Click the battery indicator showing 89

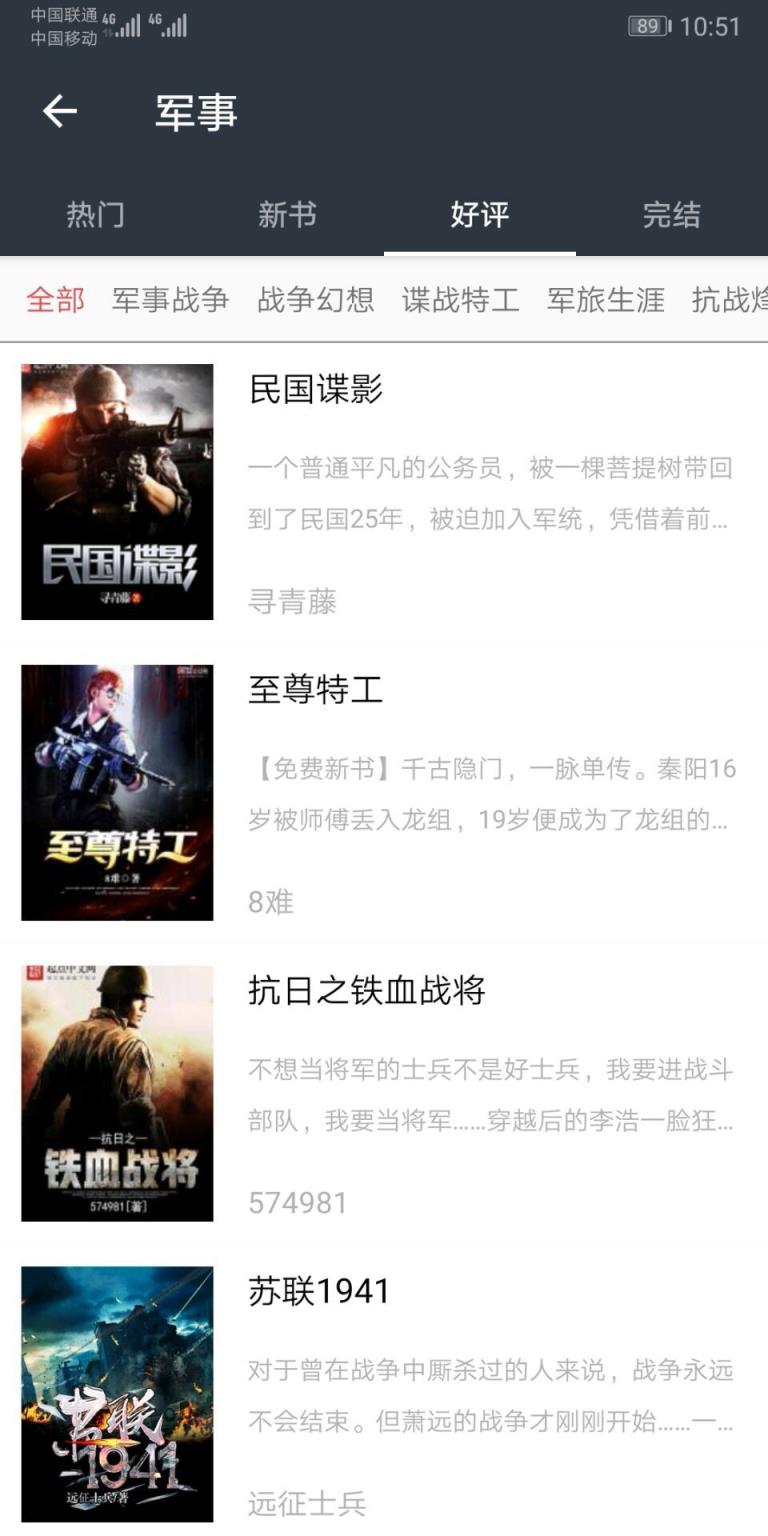[x=647, y=27]
